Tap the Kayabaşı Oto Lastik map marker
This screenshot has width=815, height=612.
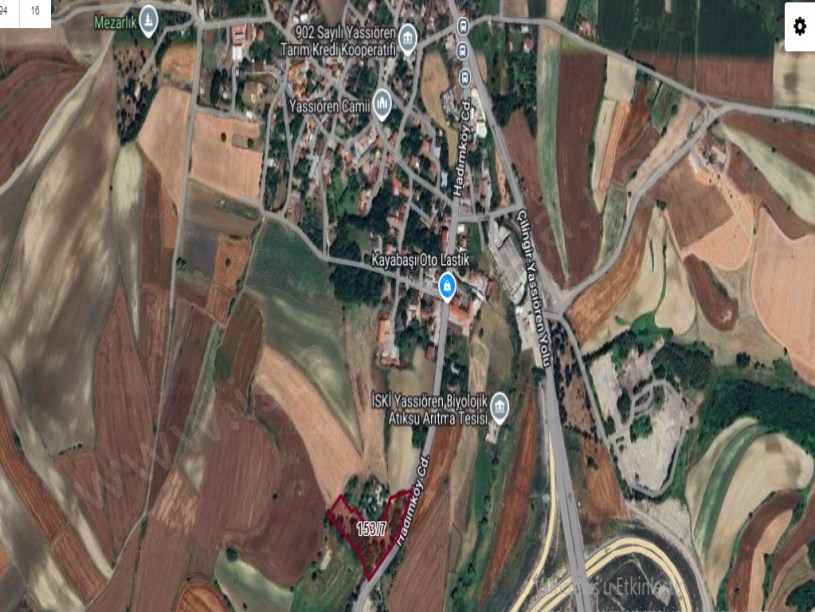click(447, 288)
